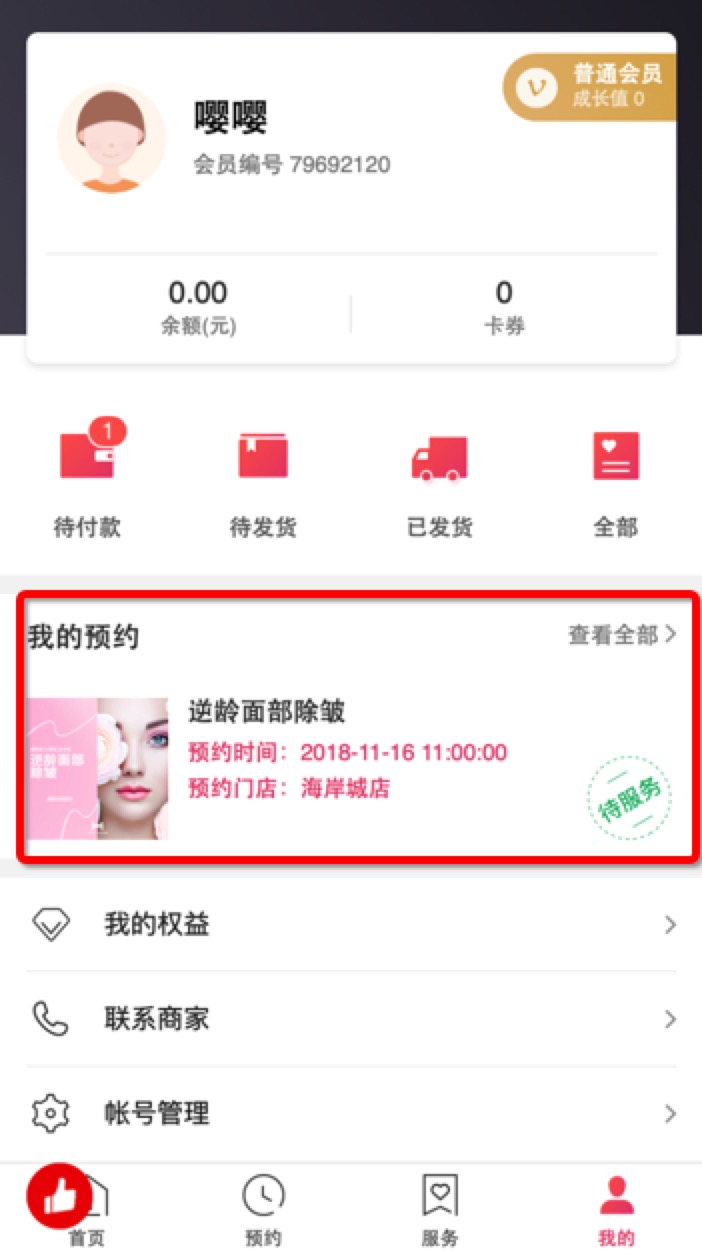Image resolution: width=702 pixels, height=1254 pixels.
Task: View 已发货 shipped orders
Action: 439,482
